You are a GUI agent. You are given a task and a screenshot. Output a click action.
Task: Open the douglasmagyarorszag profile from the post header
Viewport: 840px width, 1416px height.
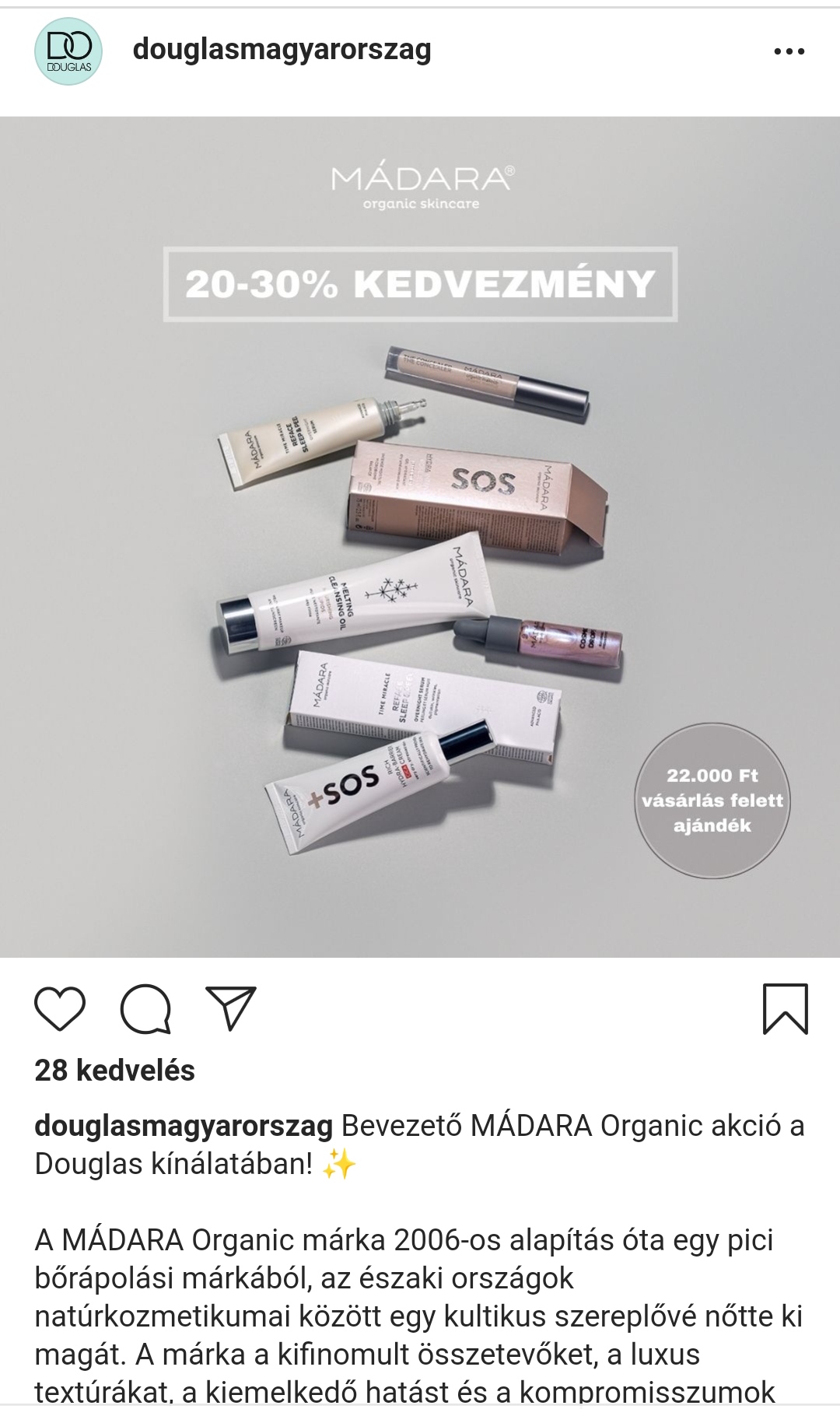click(x=282, y=50)
